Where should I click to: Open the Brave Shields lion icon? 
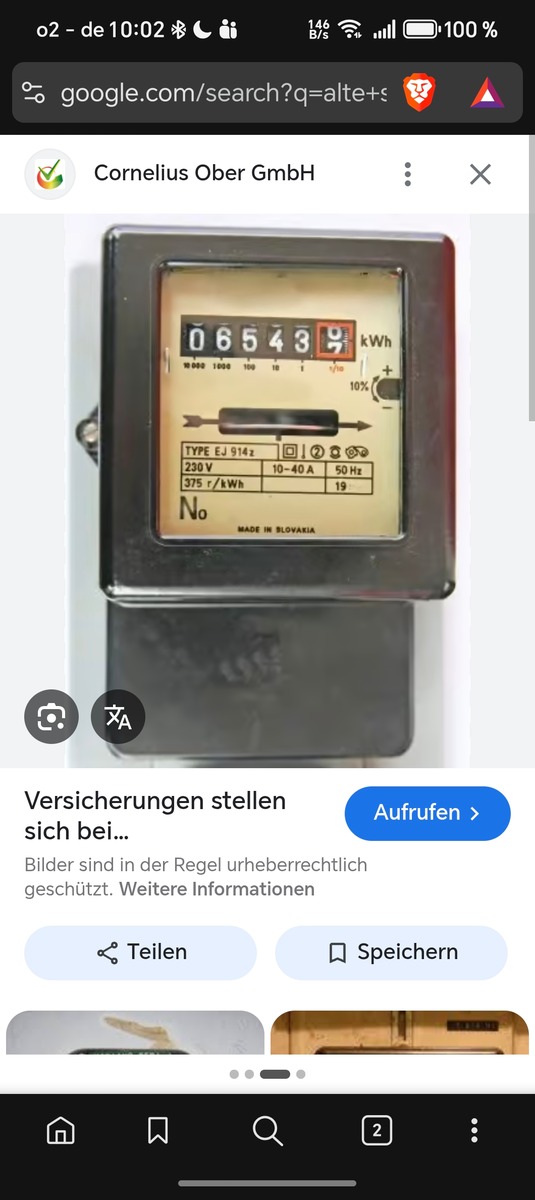(x=421, y=93)
